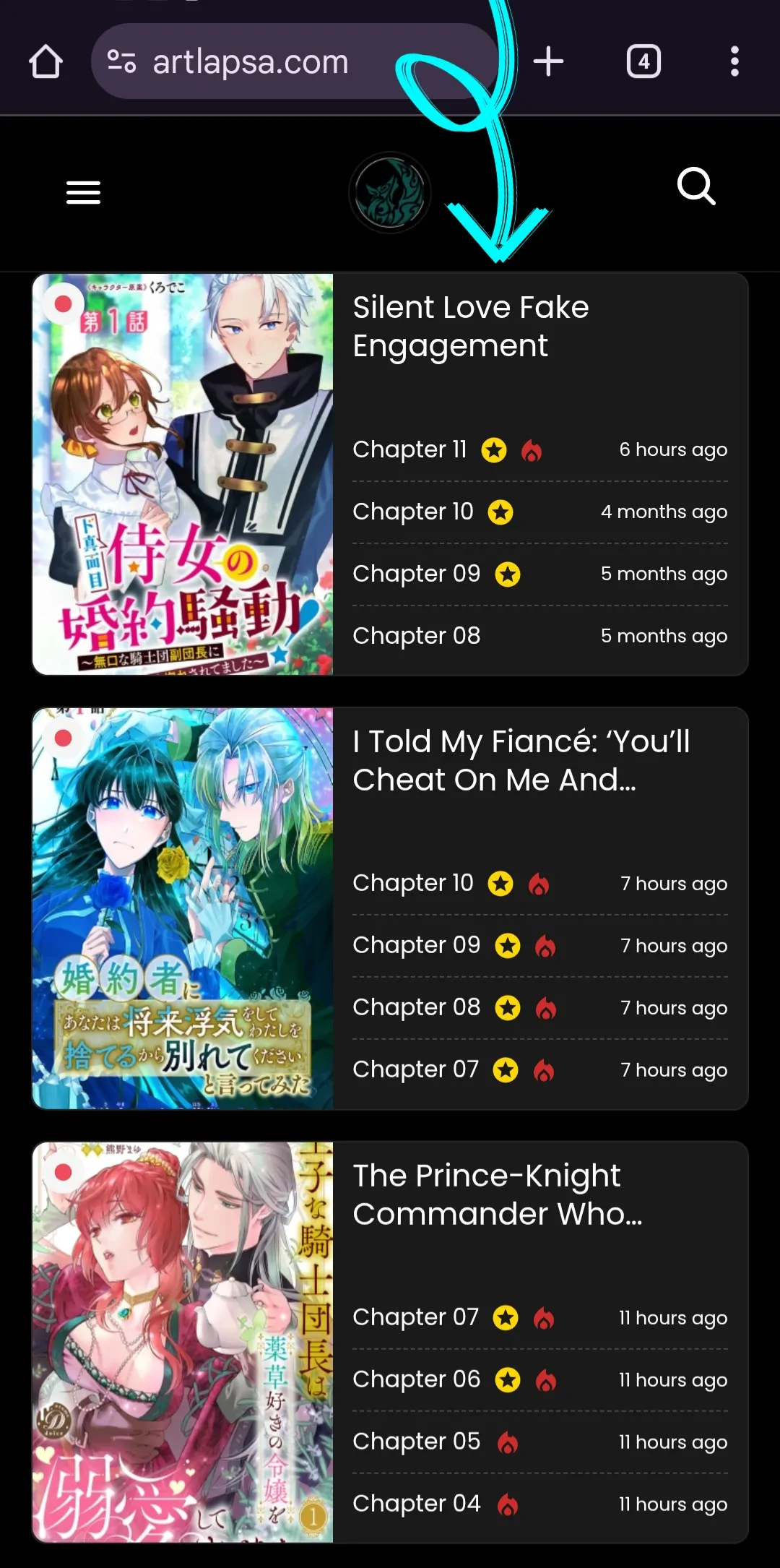Open Chapter 10 posted 4 months ago
The height and width of the screenshot is (1568, 780).
(412, 512)
